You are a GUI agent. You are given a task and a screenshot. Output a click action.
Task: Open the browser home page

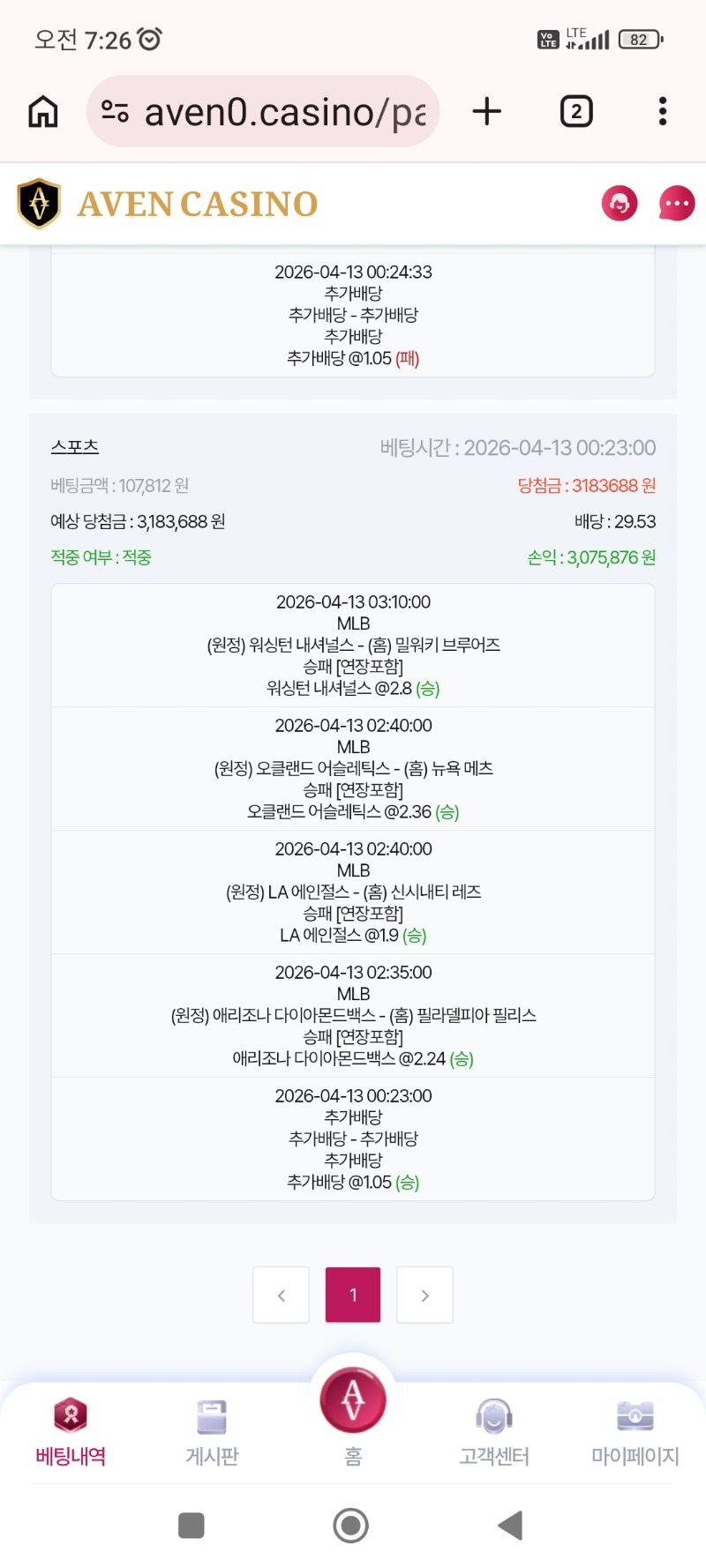pyautogui.click(x=43, y=112)
